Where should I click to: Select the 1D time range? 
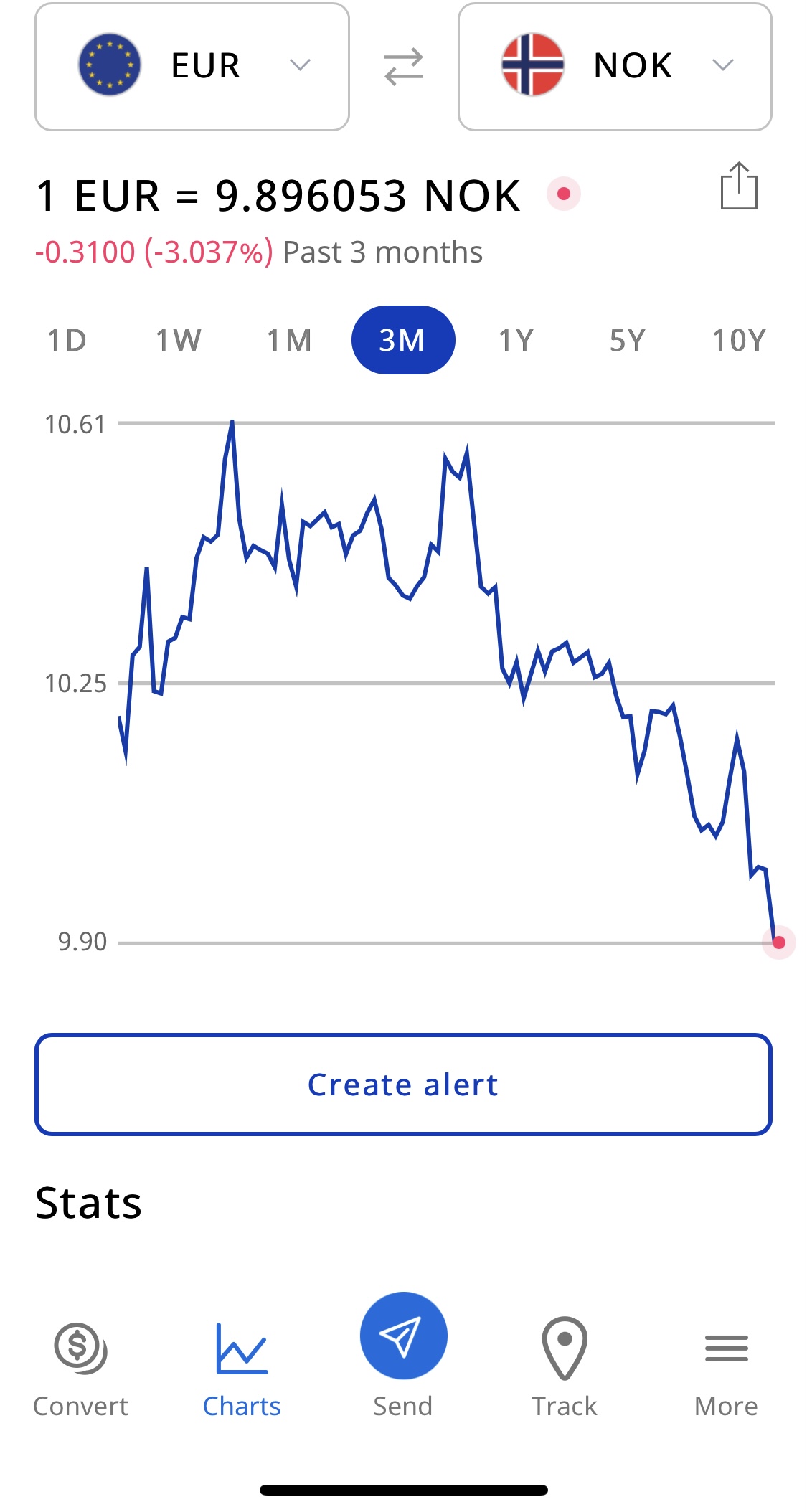coord(67,340)
